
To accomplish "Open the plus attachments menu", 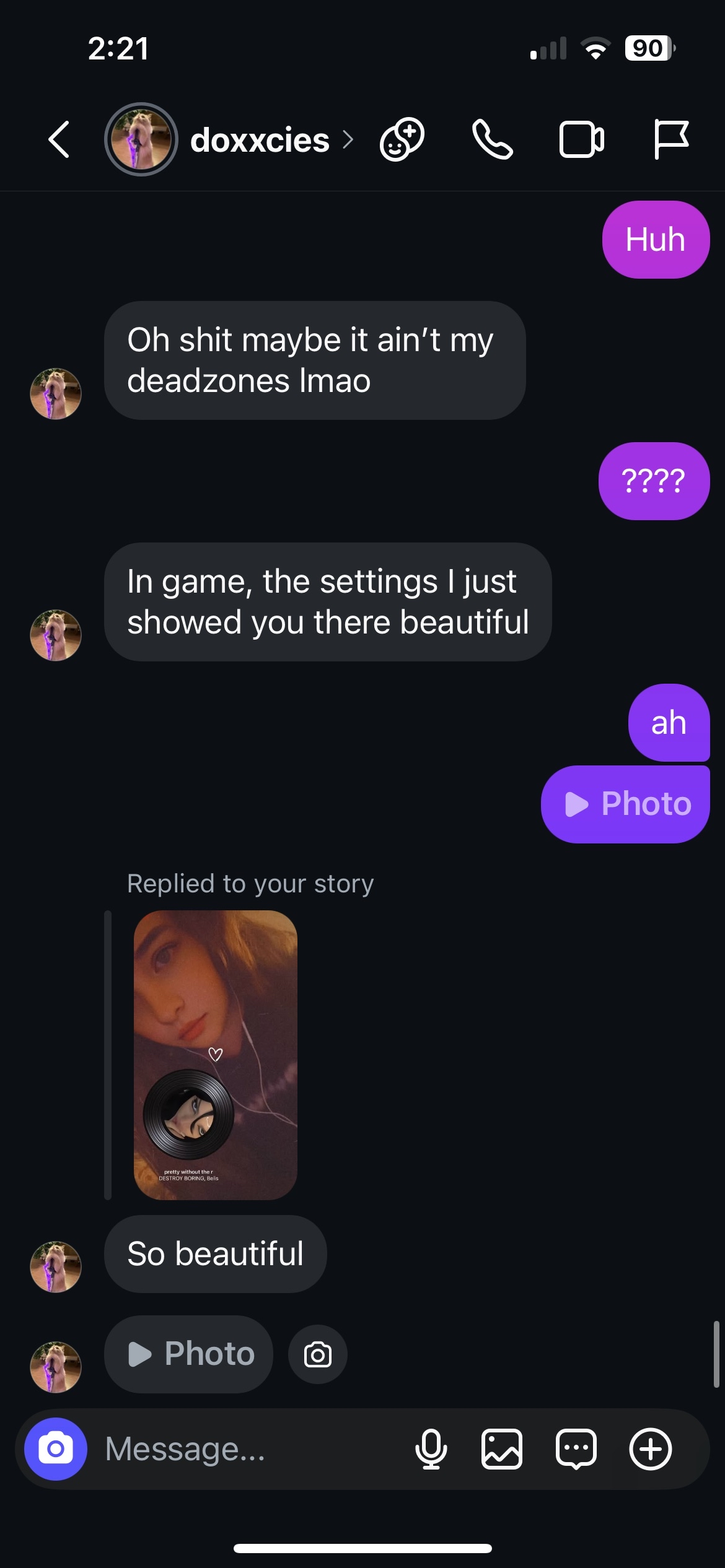I will [x=650, y=1449].
